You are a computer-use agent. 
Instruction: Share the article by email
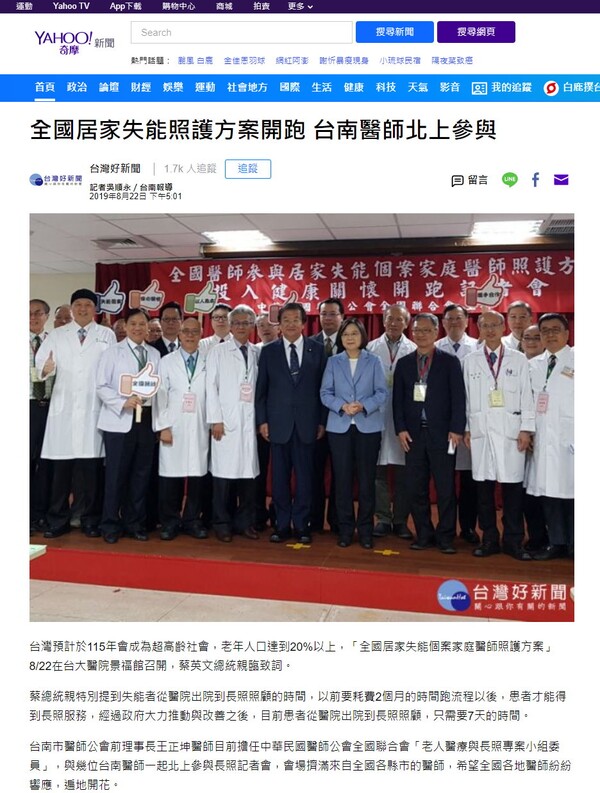click(x=561, y=180)
